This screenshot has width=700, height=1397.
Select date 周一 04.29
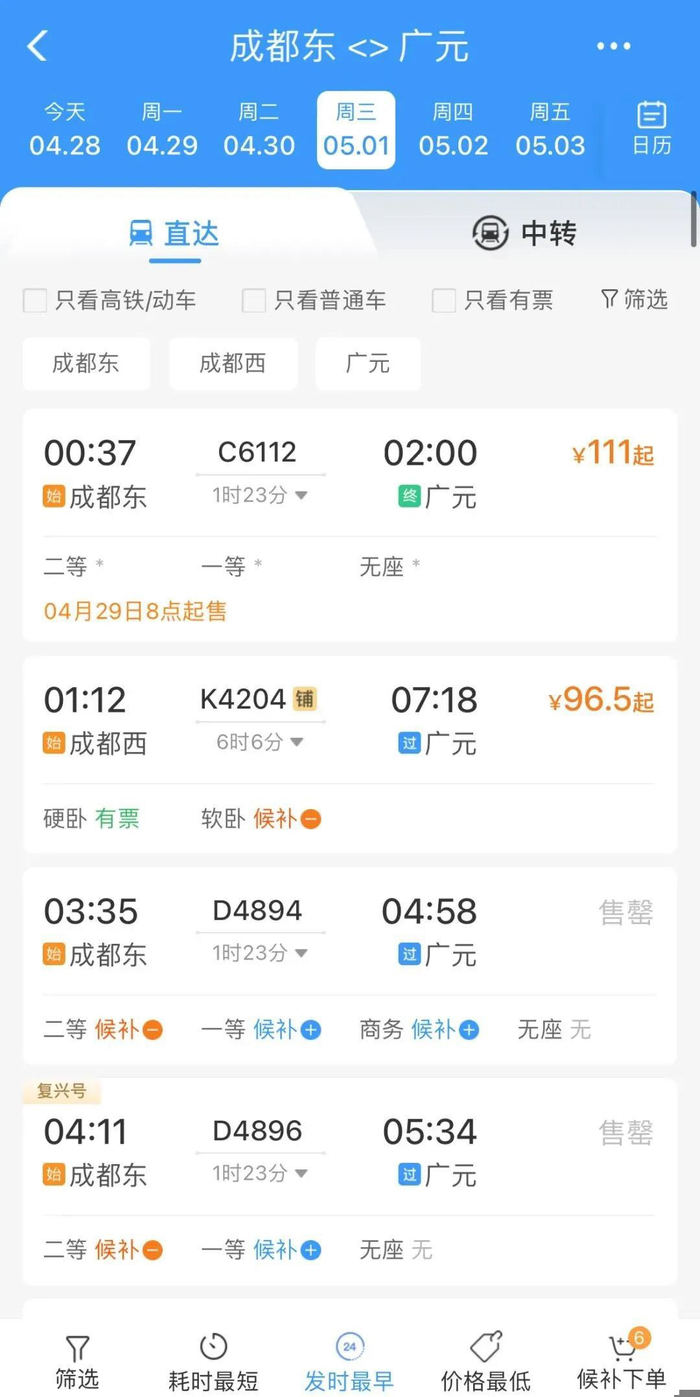162,130
